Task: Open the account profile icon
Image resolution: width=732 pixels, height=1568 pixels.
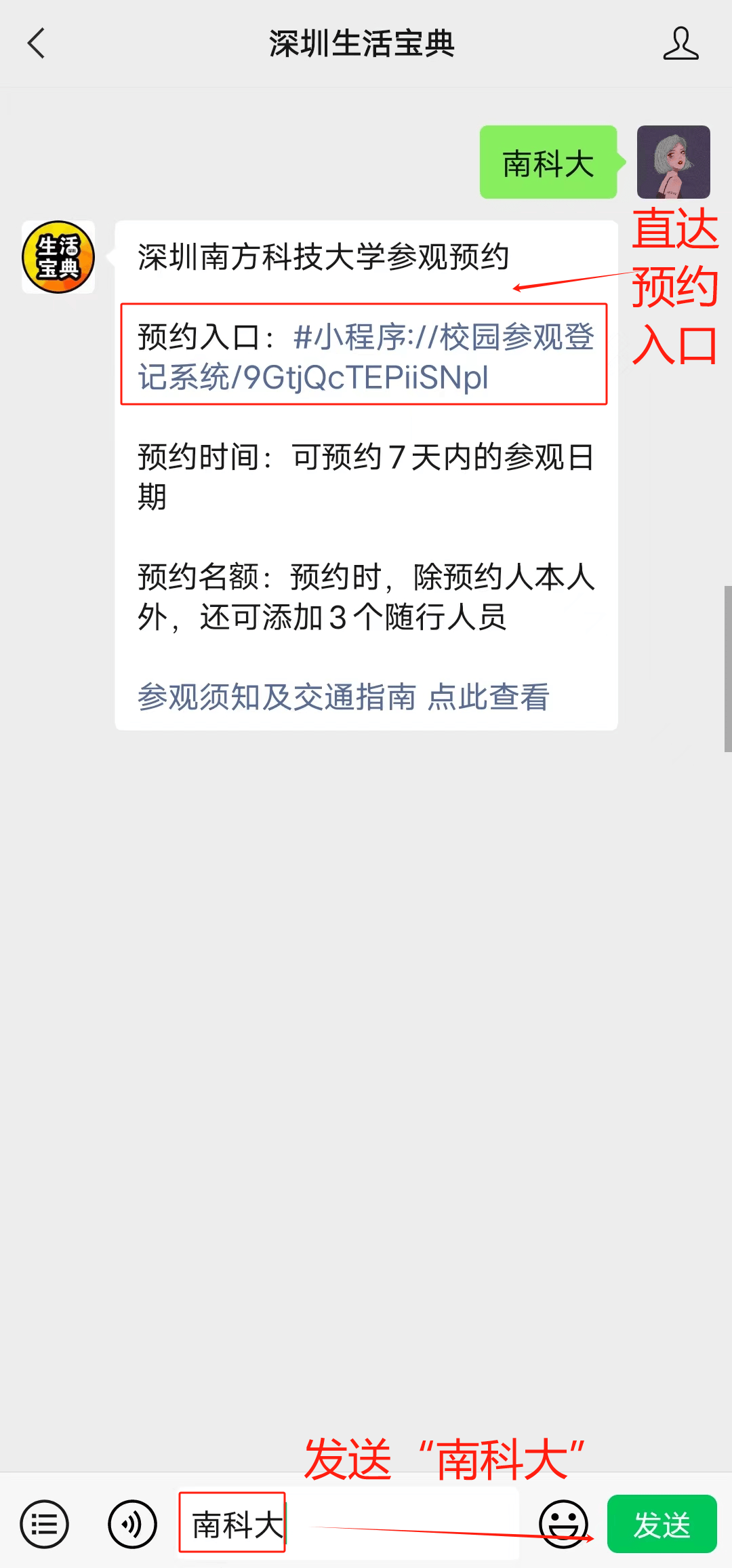Action: (680, 43)
